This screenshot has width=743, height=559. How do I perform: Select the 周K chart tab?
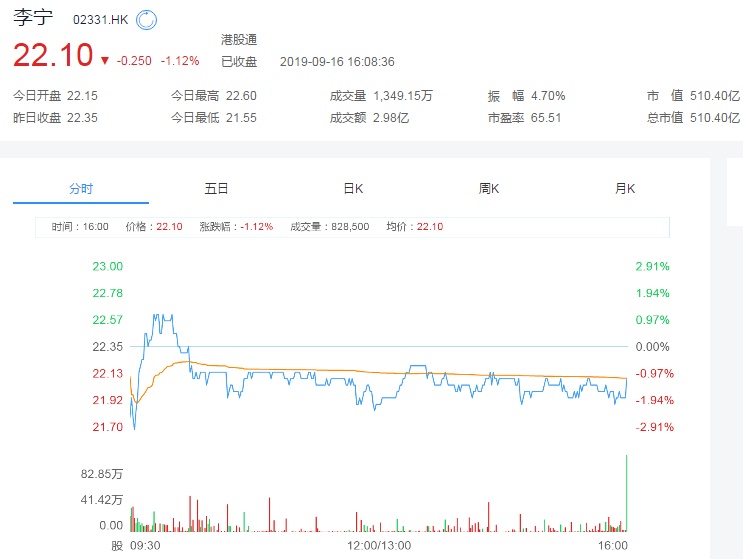click(489, 188)
